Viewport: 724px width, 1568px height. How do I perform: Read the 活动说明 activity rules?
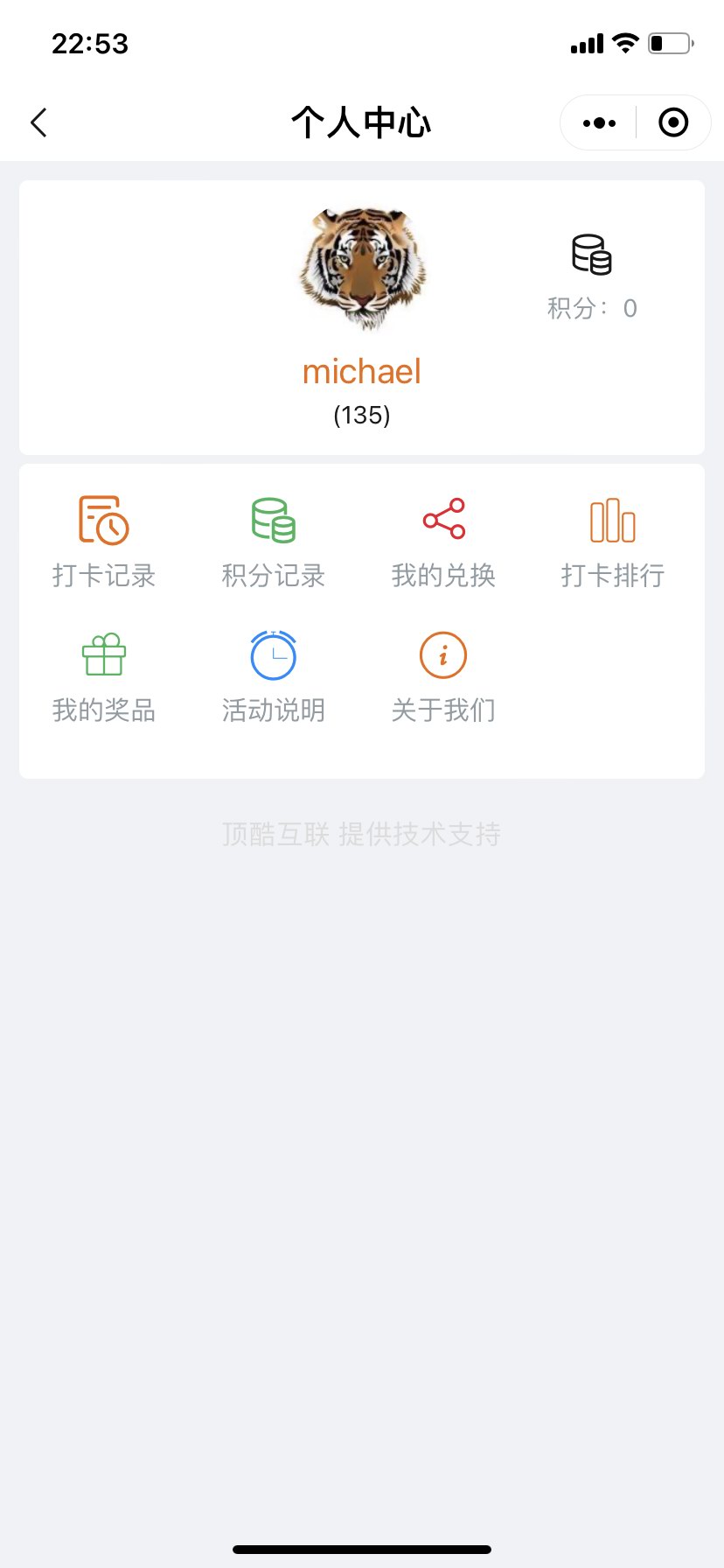274,675
